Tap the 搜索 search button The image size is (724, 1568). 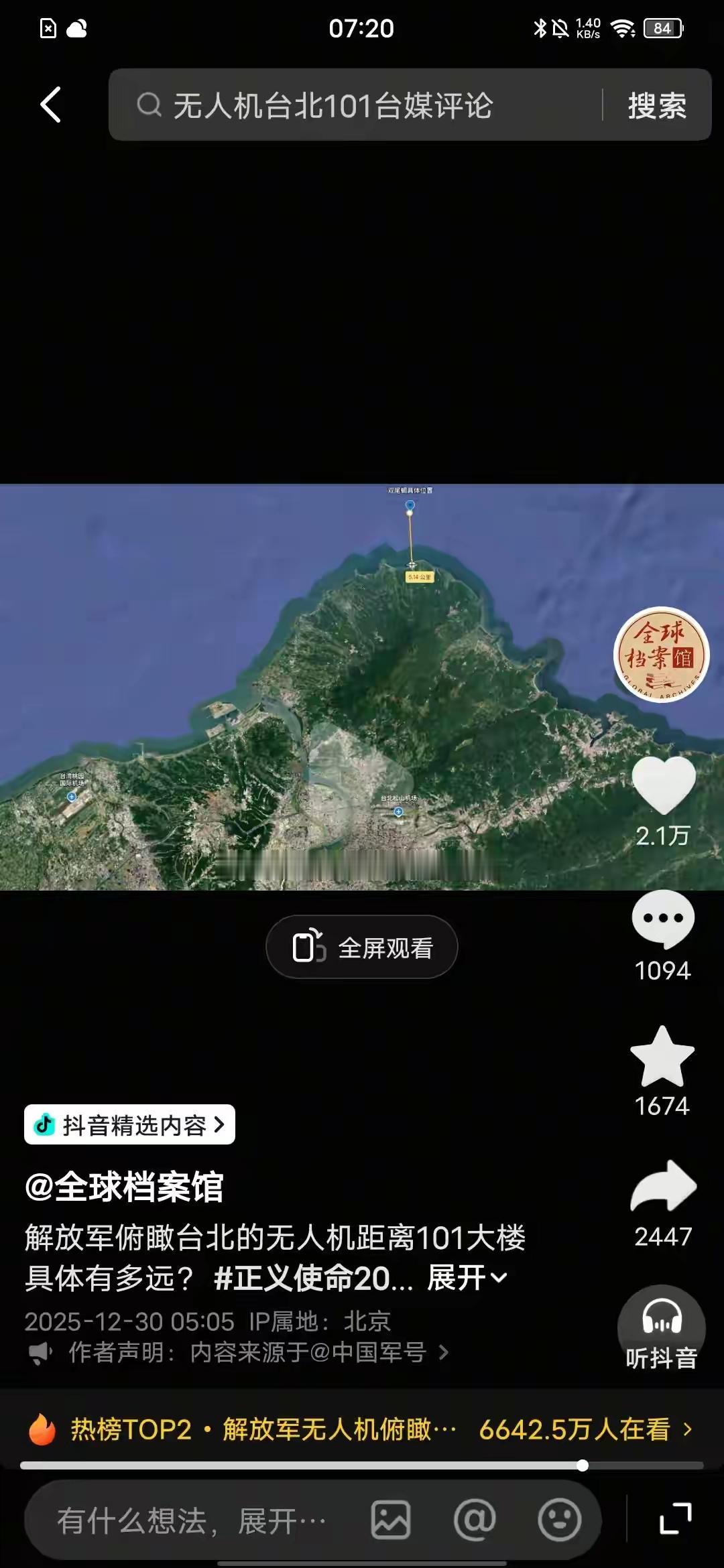(656, 106)
